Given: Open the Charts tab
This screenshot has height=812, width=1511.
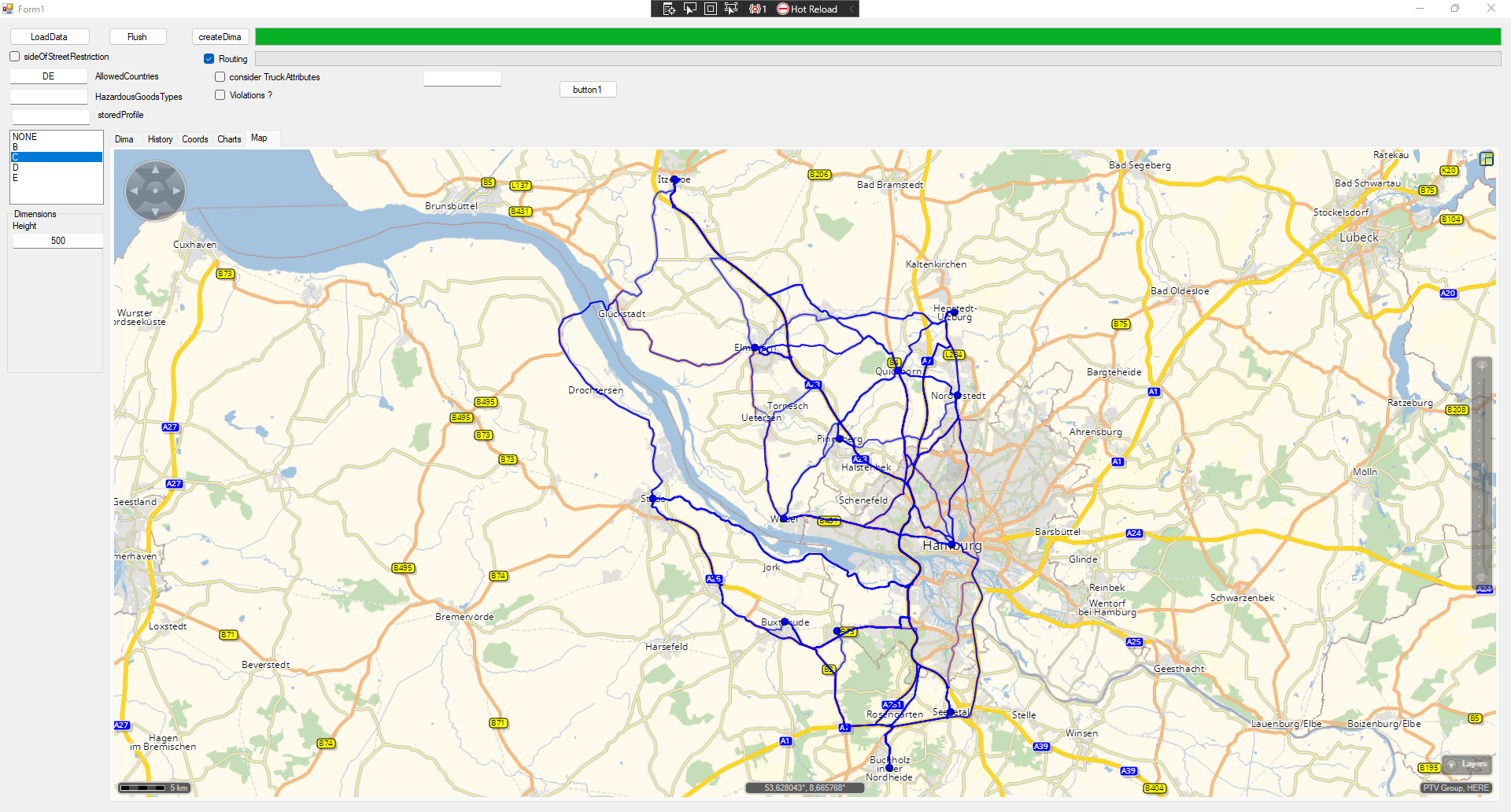Looking at the screenshot, I should tap(229, 139).
